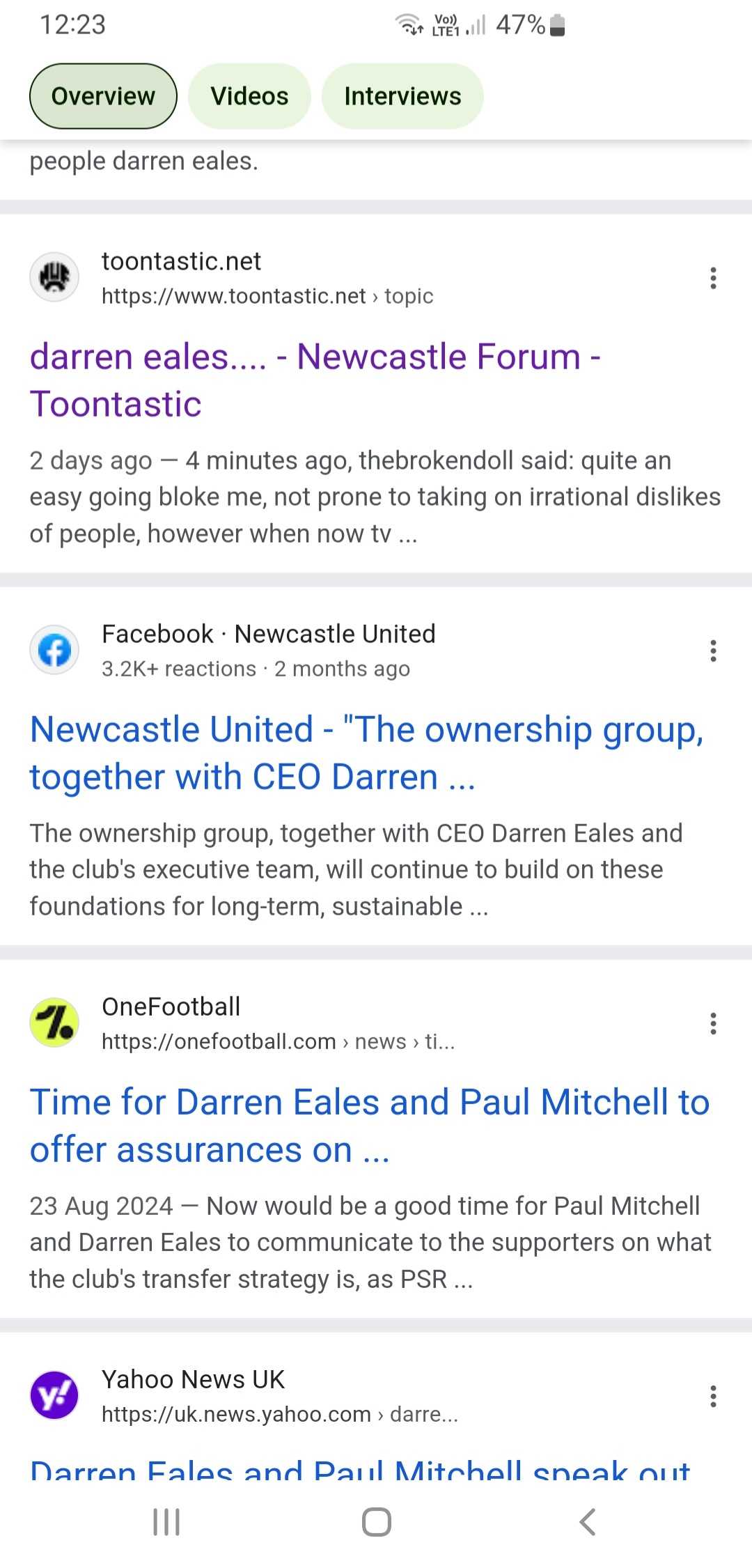The width and height of the screenshot is (752, 1568).
Task: Open more options for the toontastic.net result
Action: coord(713,278)
